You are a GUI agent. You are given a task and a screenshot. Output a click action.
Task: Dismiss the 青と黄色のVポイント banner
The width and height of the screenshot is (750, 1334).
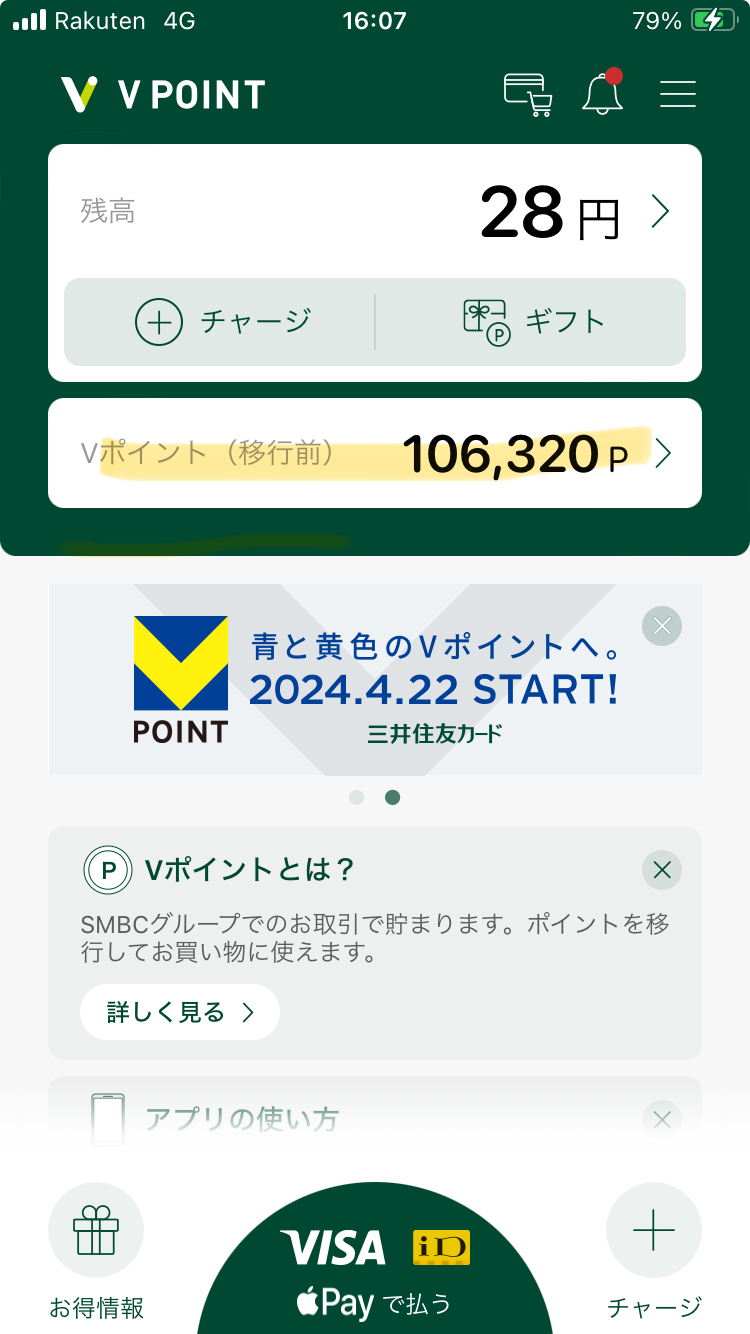pyautogui.click(x=661, y=625)
